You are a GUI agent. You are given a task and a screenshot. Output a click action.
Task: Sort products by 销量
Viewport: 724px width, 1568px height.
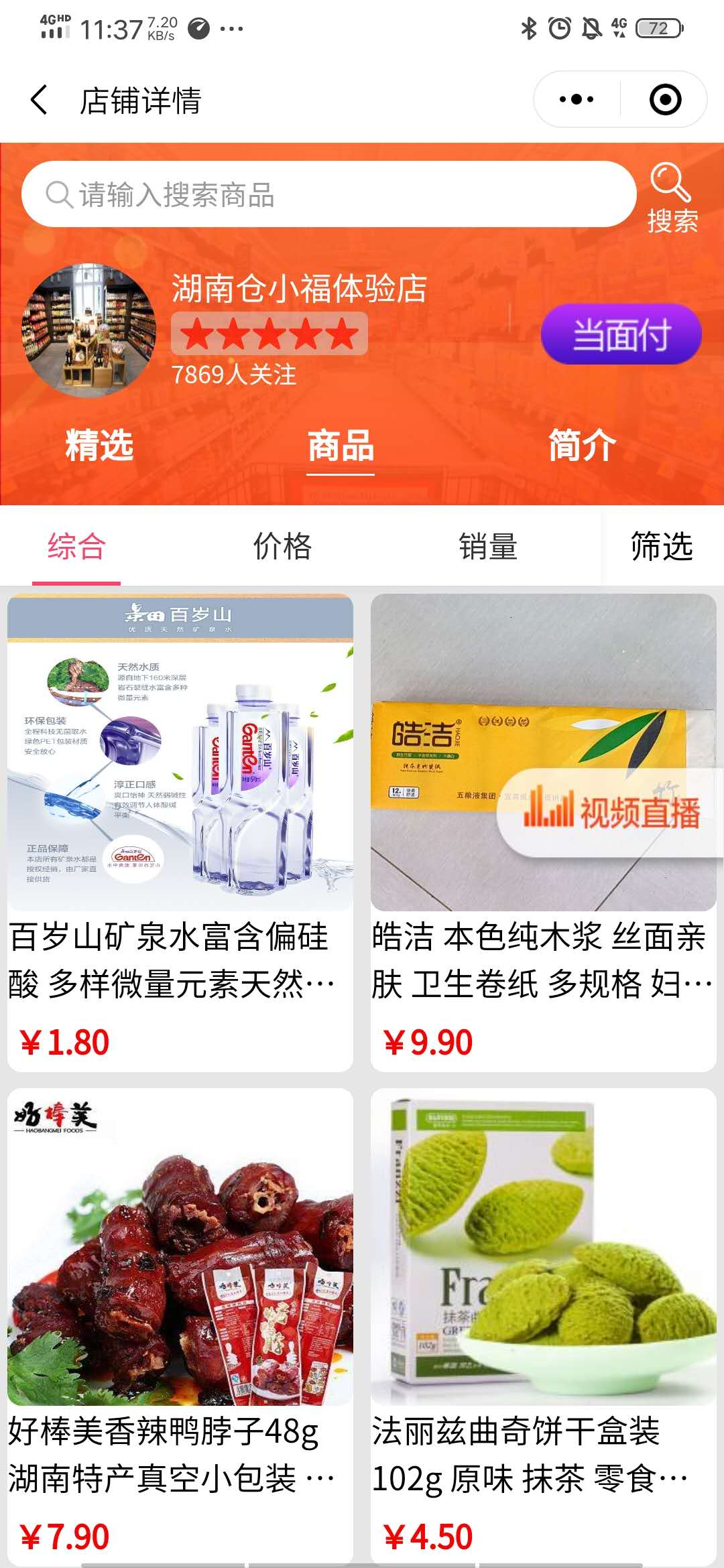[x=488, y=547]
